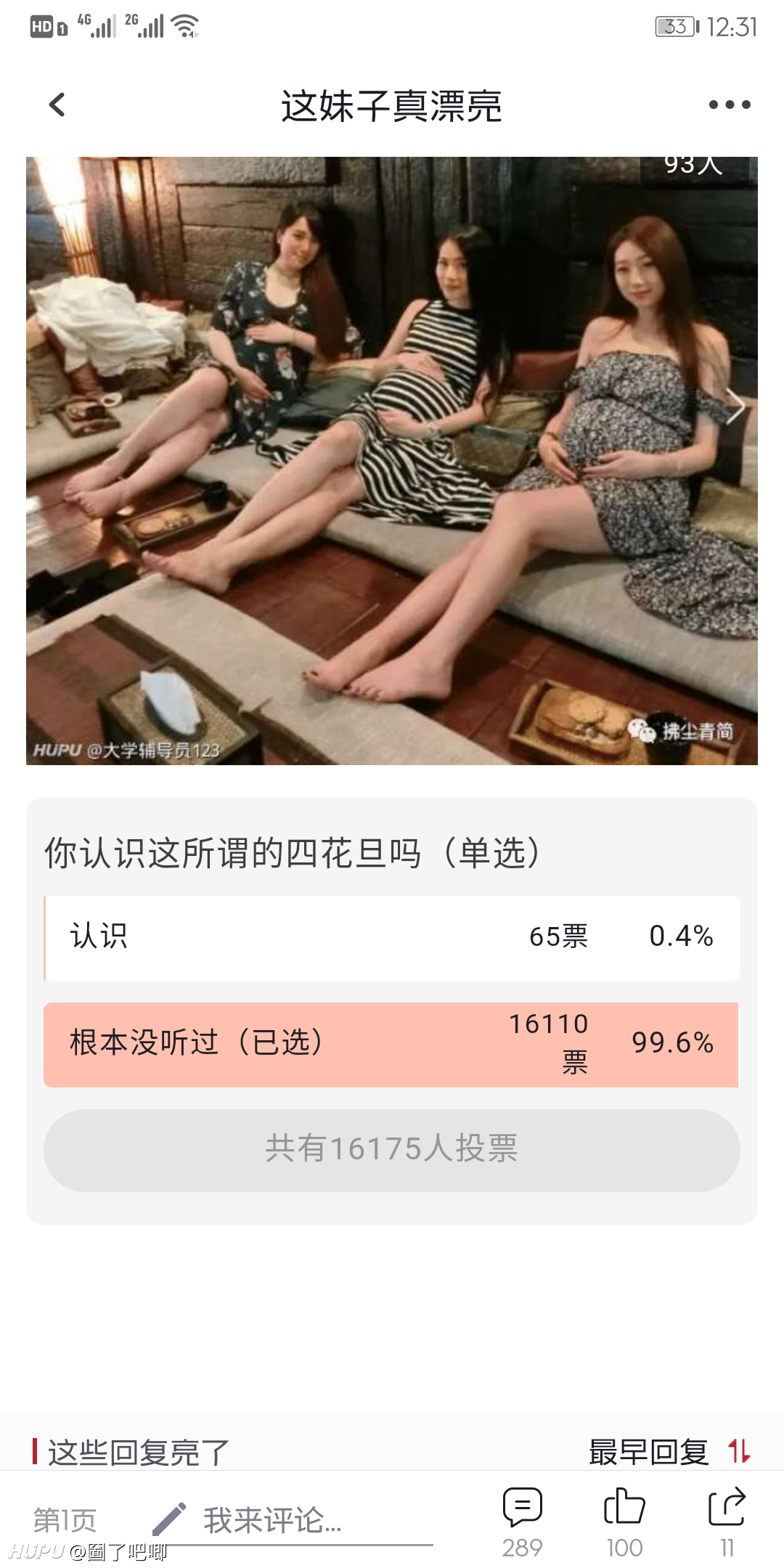Open the three-dot overflow menu
The width and height of the screenshot is (784, 1568).
pyautogui.click(x=730, y=105)
